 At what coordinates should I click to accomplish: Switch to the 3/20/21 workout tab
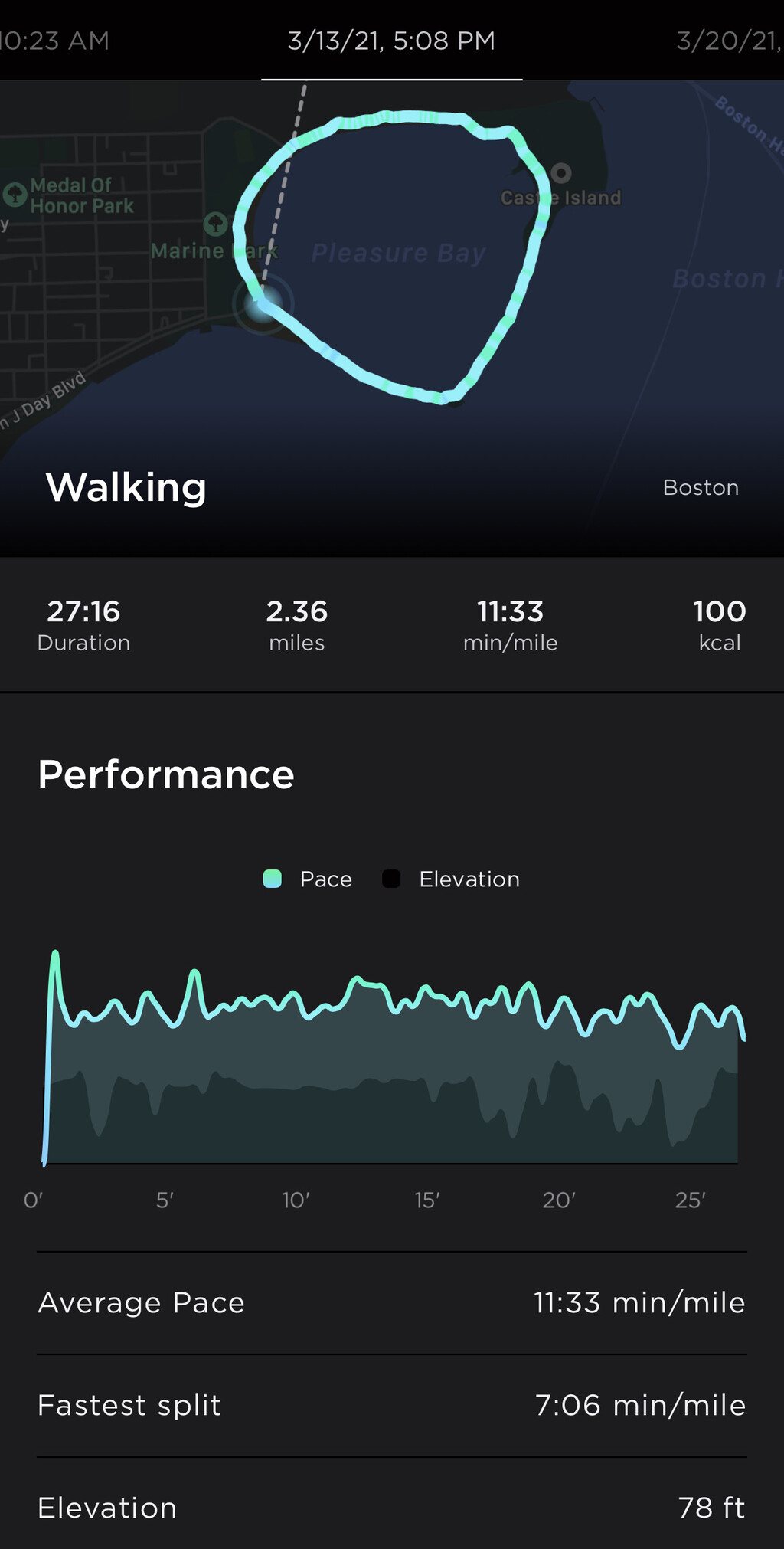(x=730, y=41)
